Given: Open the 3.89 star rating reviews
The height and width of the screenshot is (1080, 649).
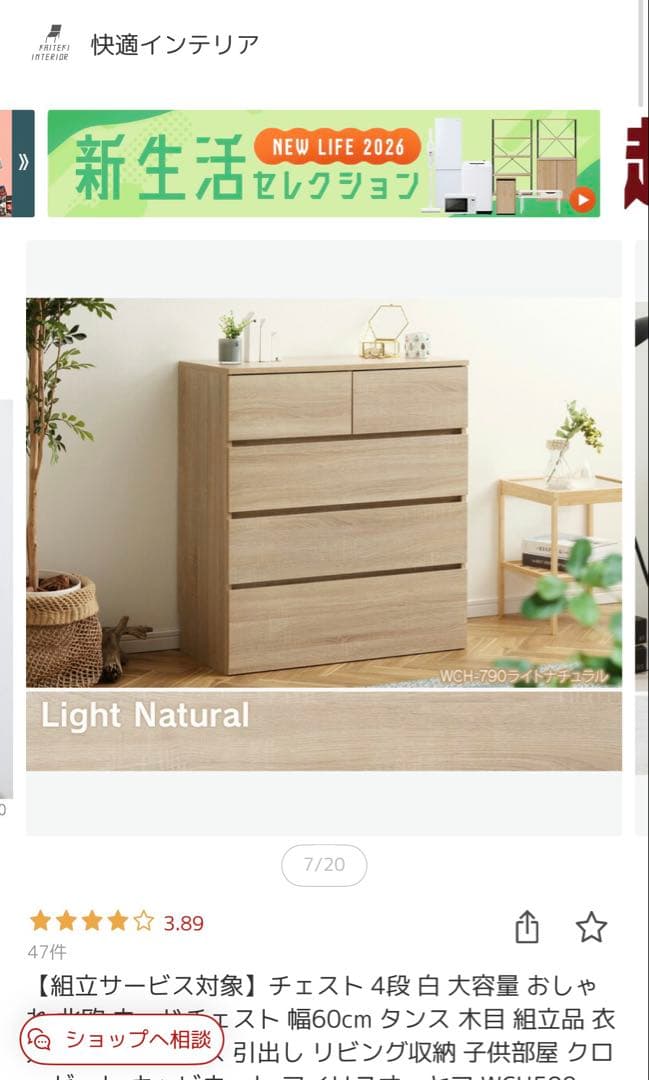Looking at the screenshot, I should pos(117,922).
